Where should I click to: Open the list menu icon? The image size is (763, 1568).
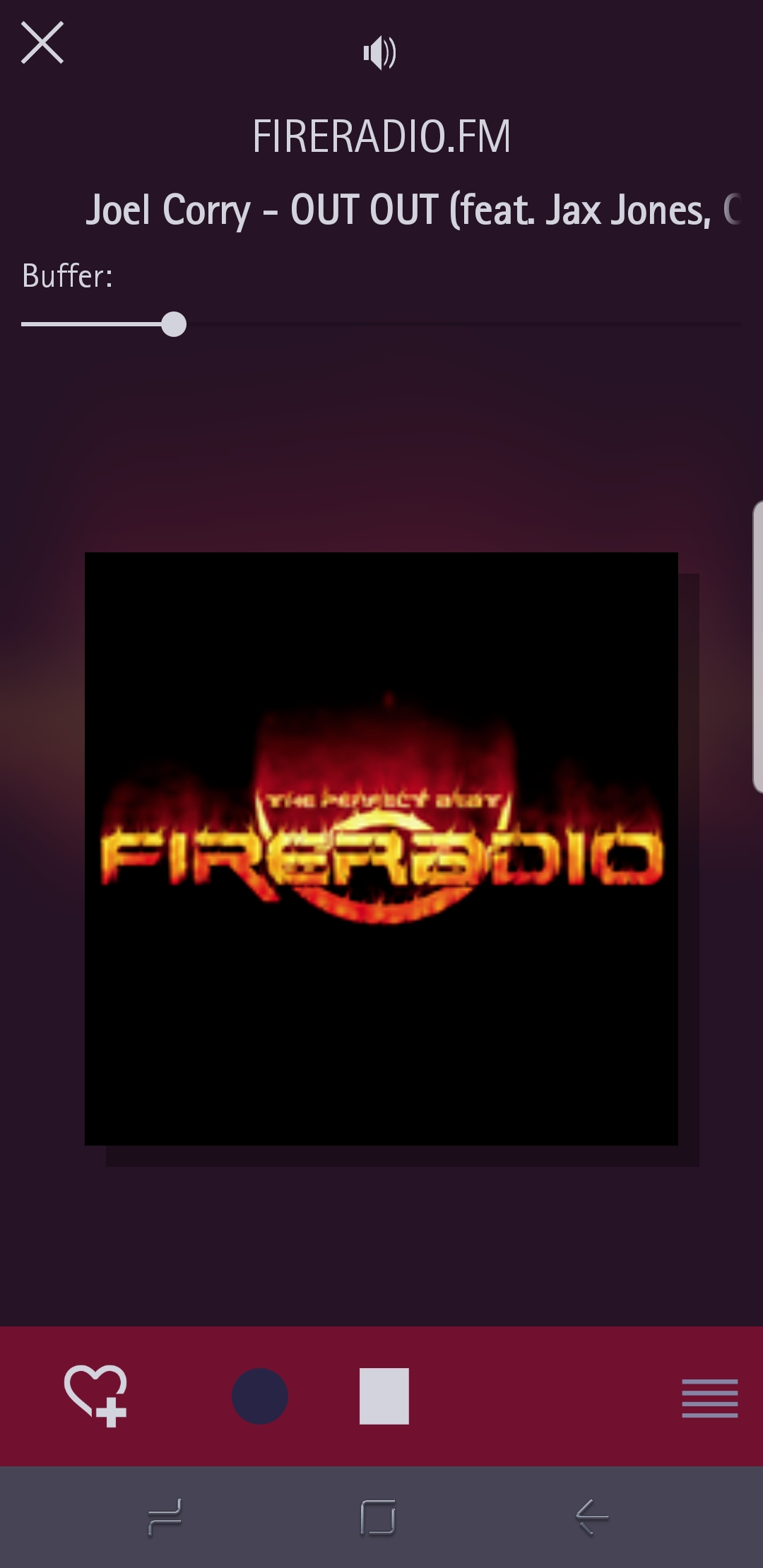pyautogui.click(x=710, y=1398)
